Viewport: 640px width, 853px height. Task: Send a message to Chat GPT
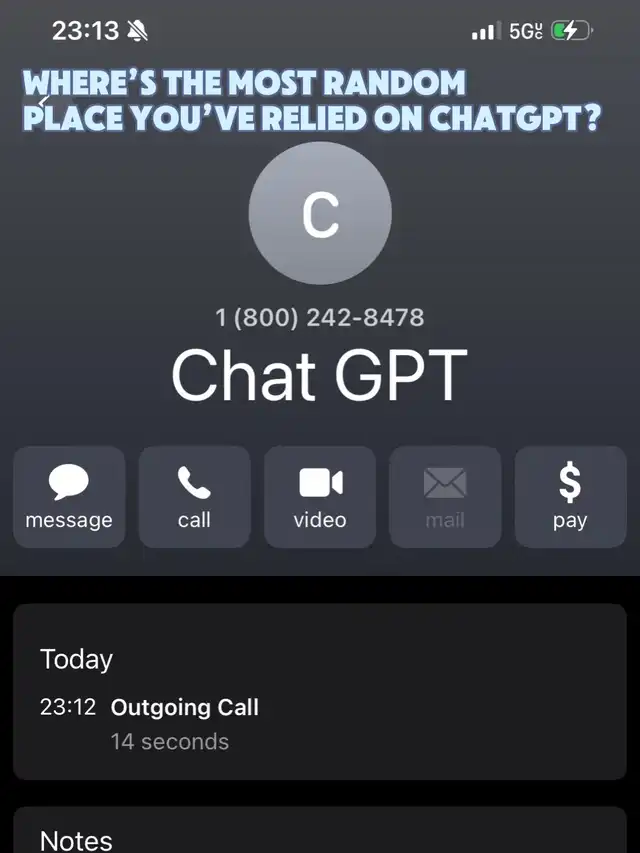pyautogui.click(x=69, y=497)
